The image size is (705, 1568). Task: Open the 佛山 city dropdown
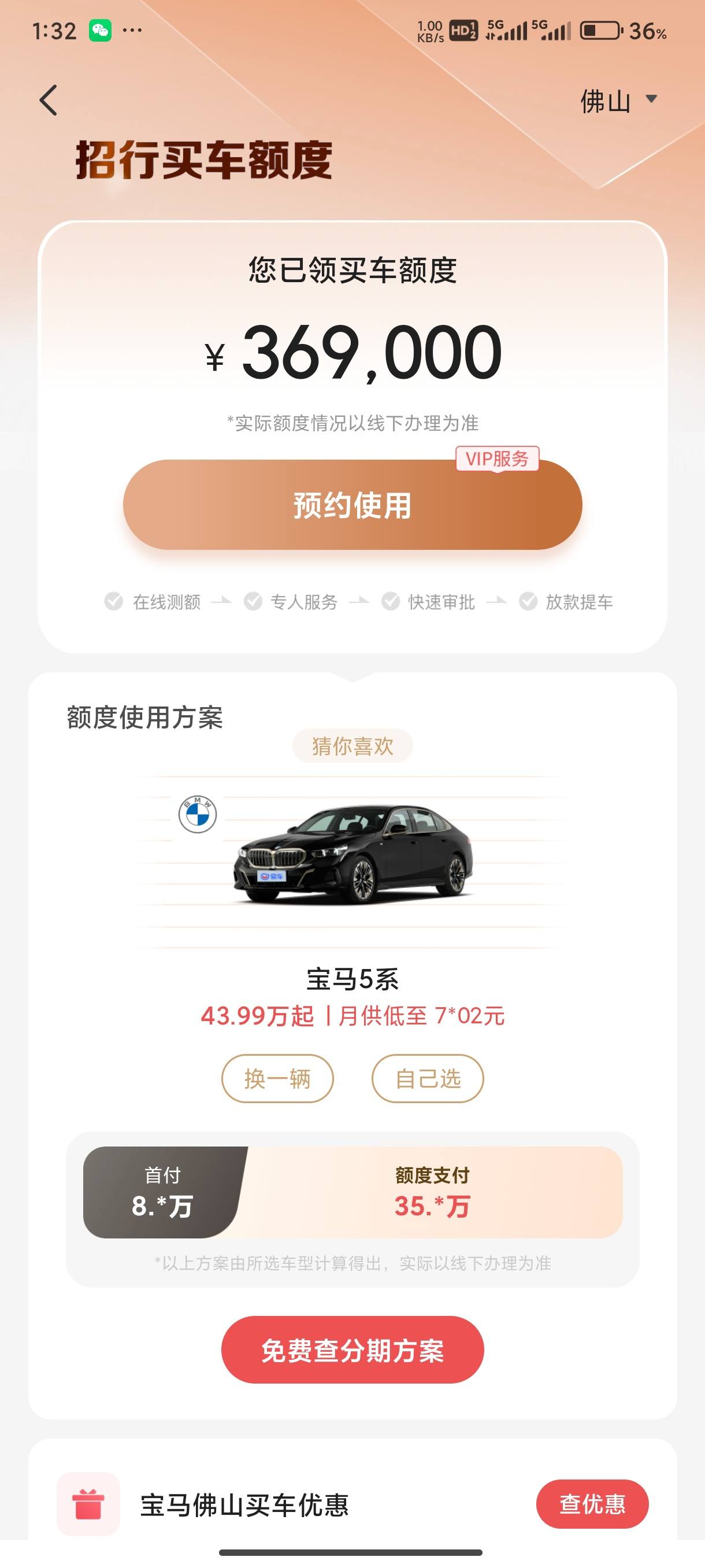click(x=618, y=101)
